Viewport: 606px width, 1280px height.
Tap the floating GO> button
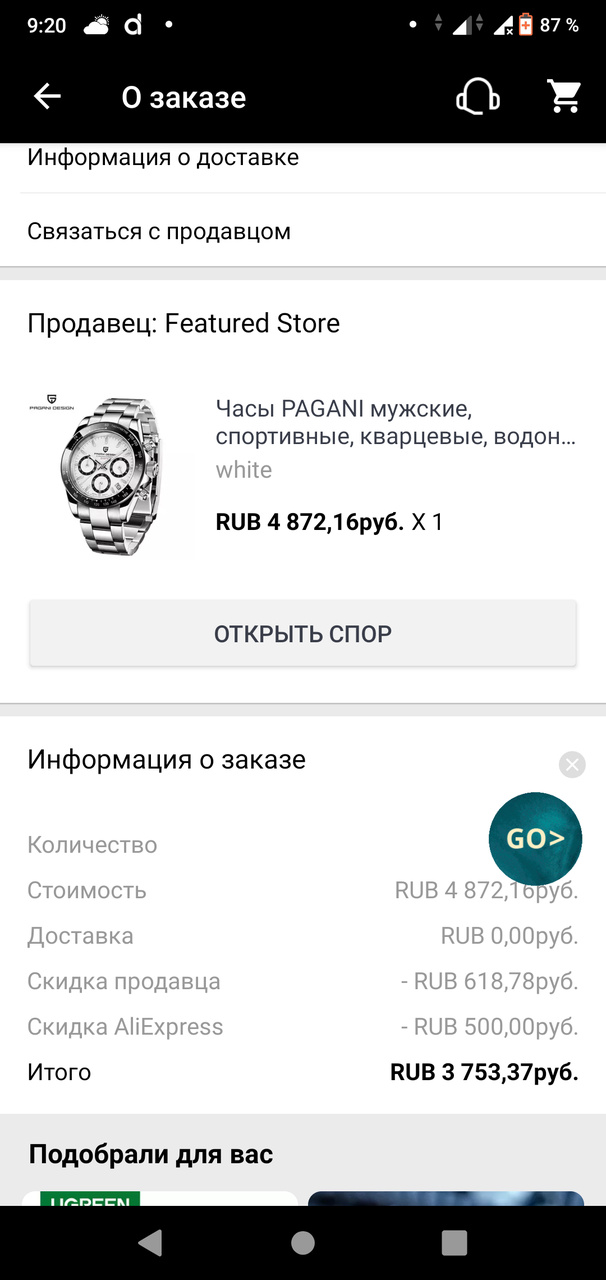click(x=535, y=838)
